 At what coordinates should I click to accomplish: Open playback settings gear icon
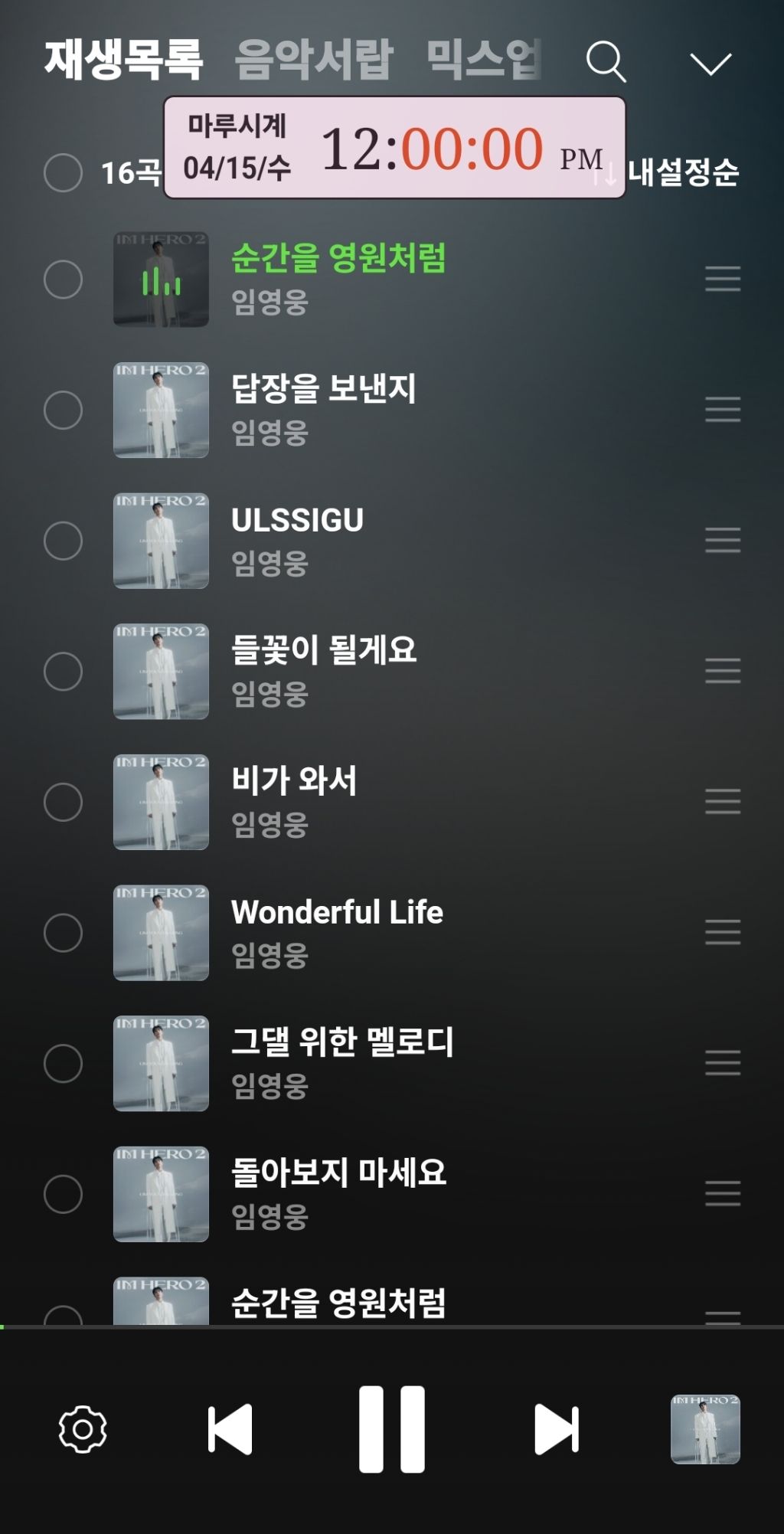coord(83,1429)
